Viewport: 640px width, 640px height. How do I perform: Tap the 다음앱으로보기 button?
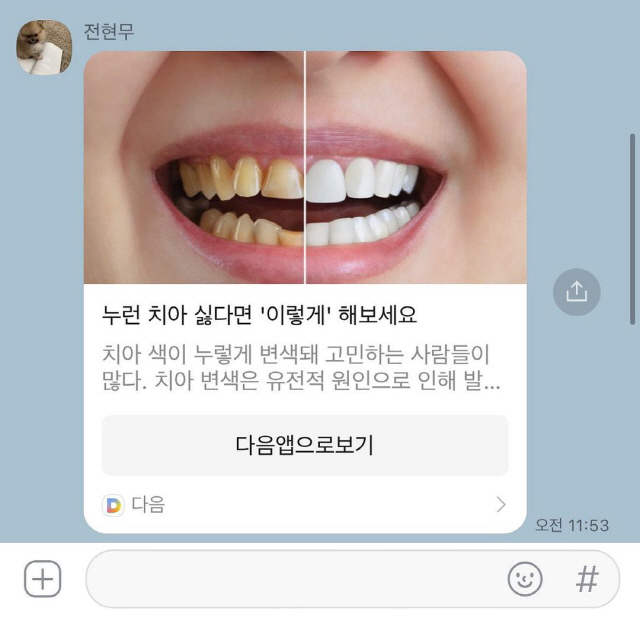[305, 446]
